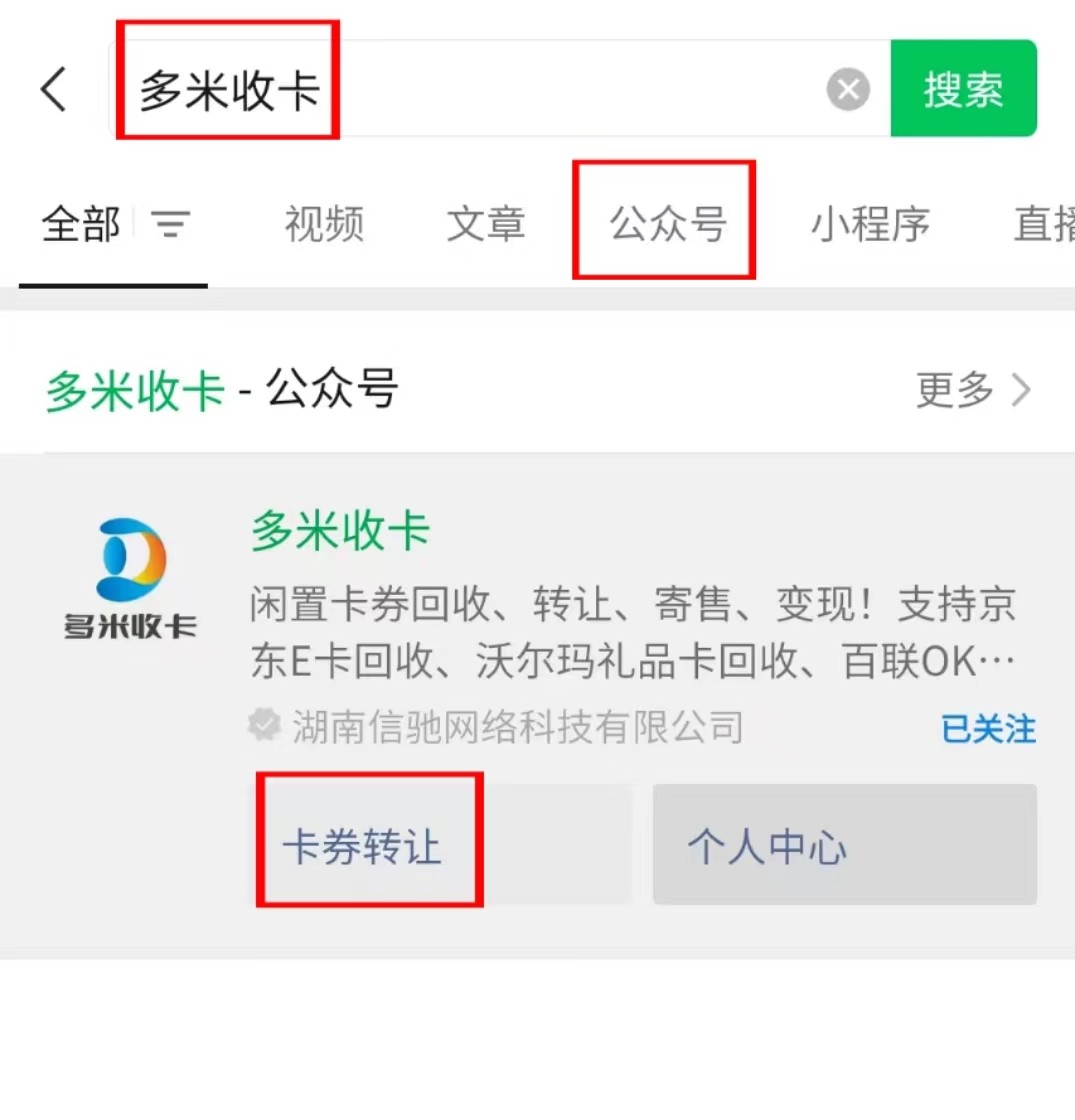Switch to the 公众号 tab
The height and width of the screenshot is (1120, 1075).
click(664, 224)
